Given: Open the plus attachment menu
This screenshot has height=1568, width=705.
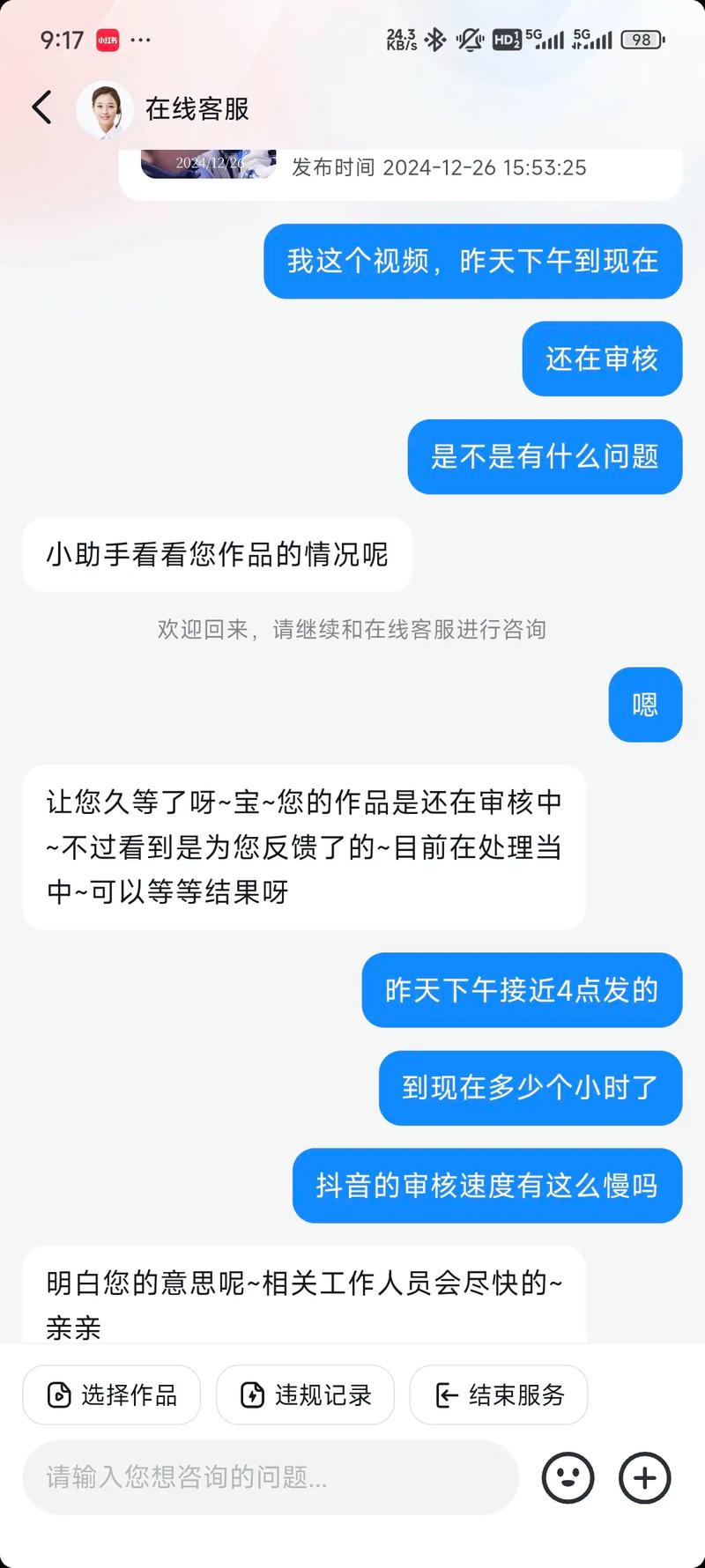Looking at the screenshot, I should [x=645, y=1477].
